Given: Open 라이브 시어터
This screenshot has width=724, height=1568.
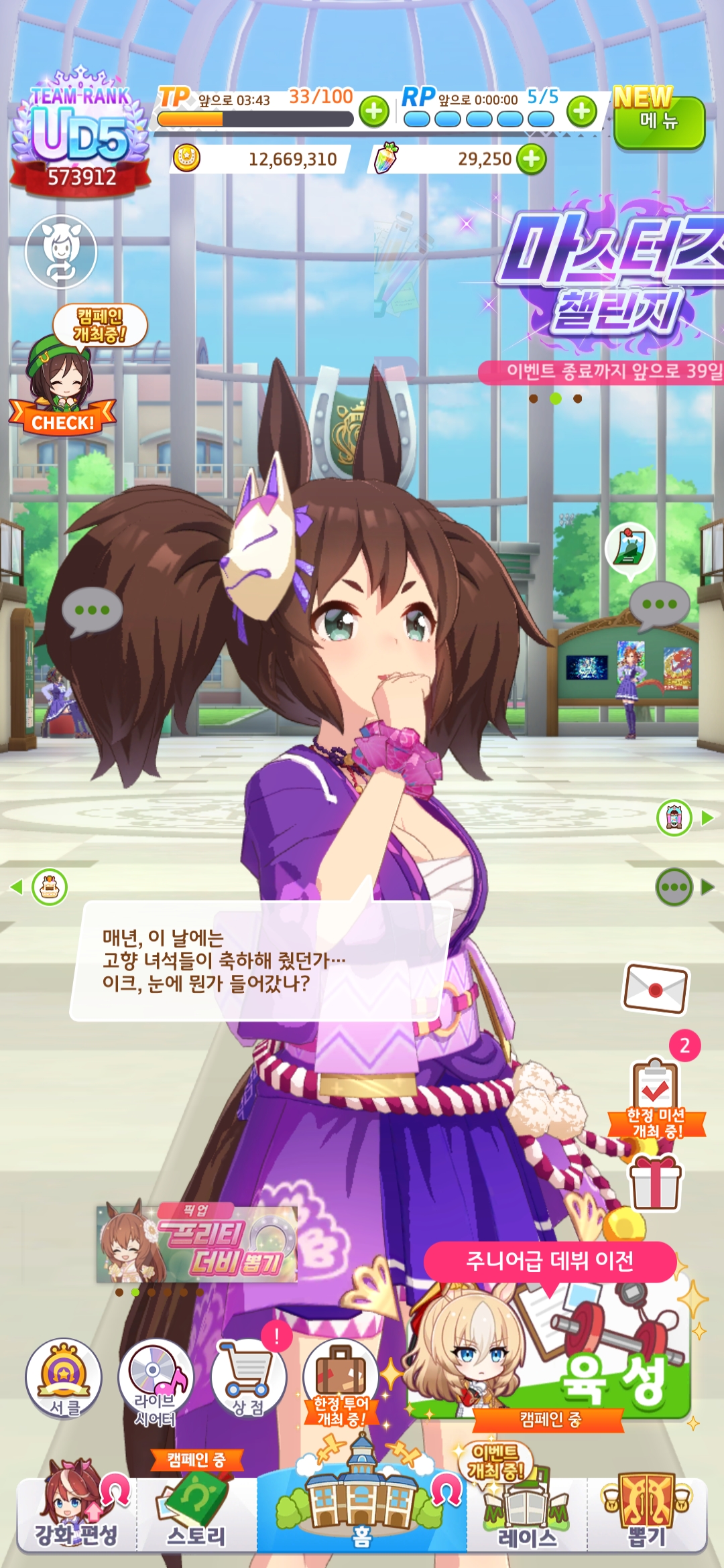Looking at the screenshot, I should [x=156, y=1382].
